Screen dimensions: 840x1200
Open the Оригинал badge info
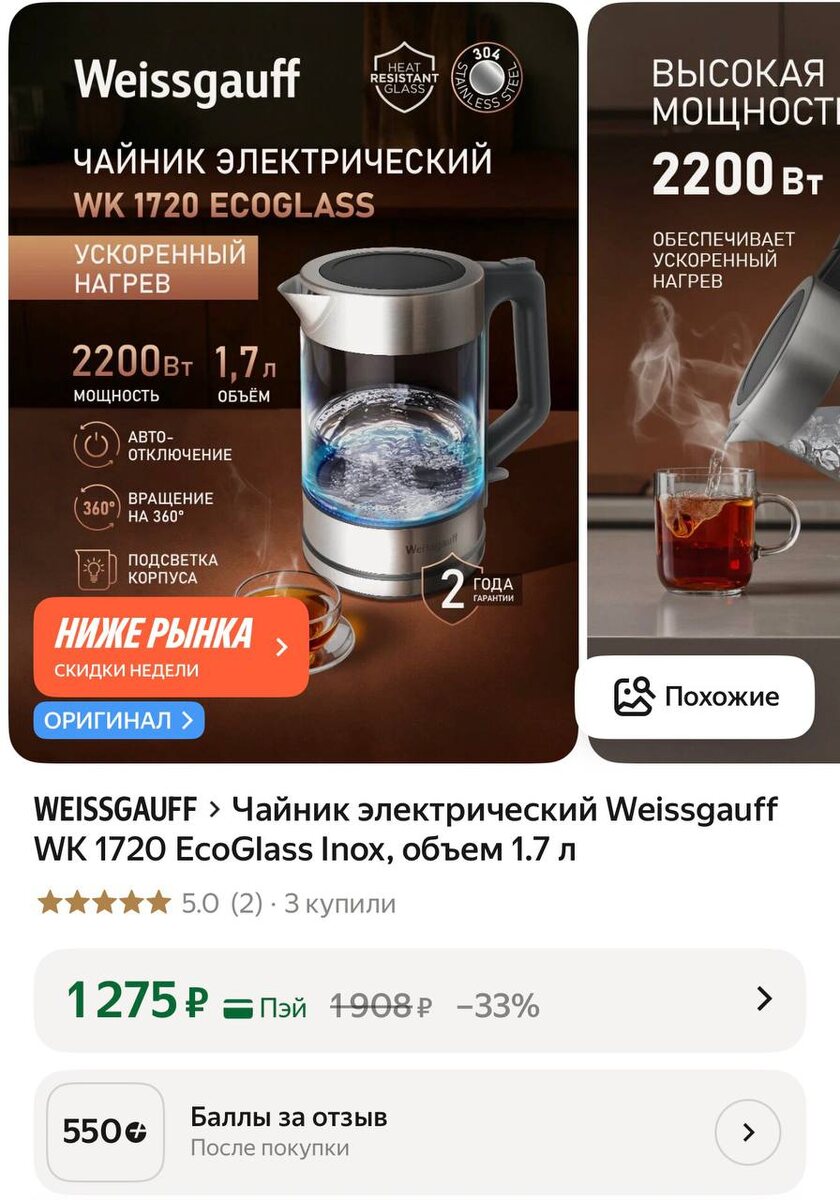(x=119, y=721)
